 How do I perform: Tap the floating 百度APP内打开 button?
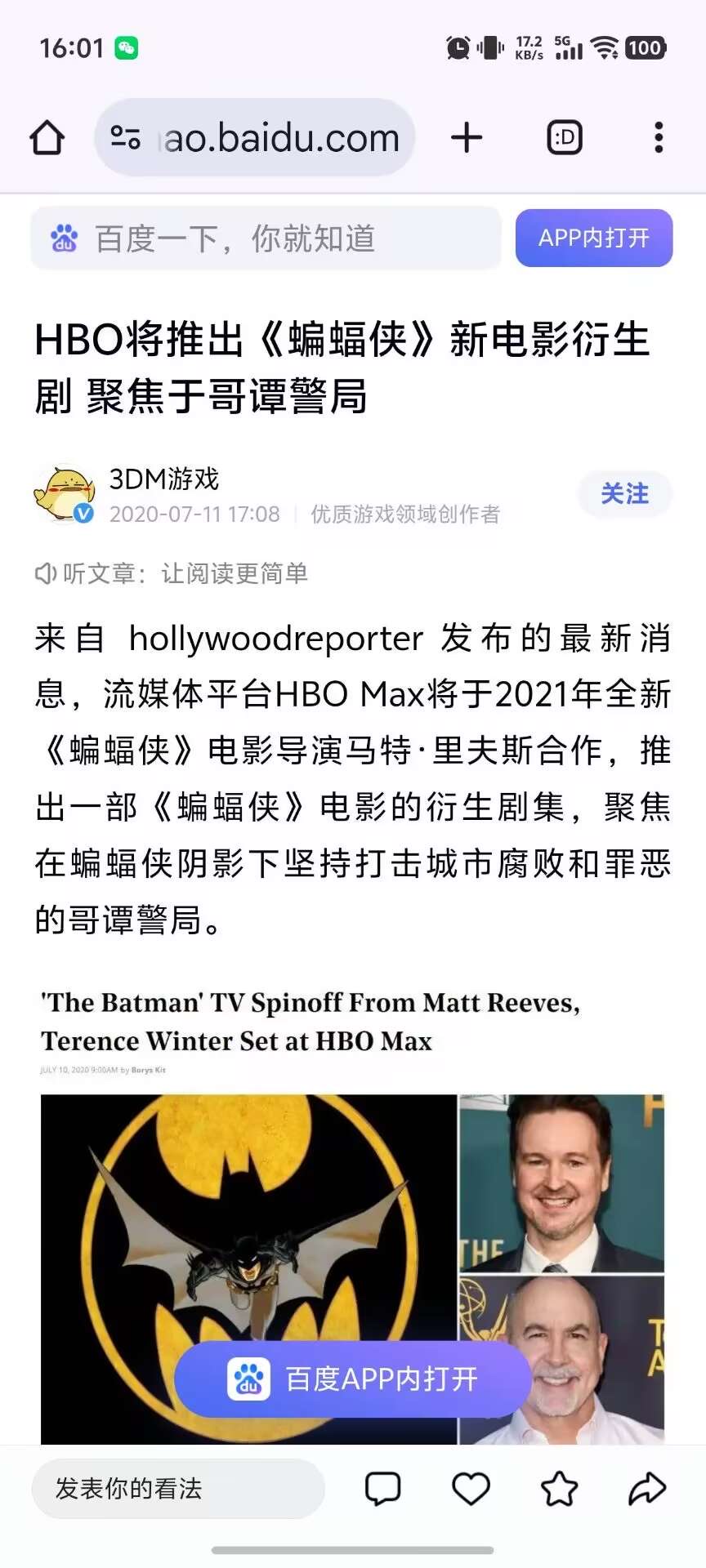pyautogui.click(x=352, y=1379)
